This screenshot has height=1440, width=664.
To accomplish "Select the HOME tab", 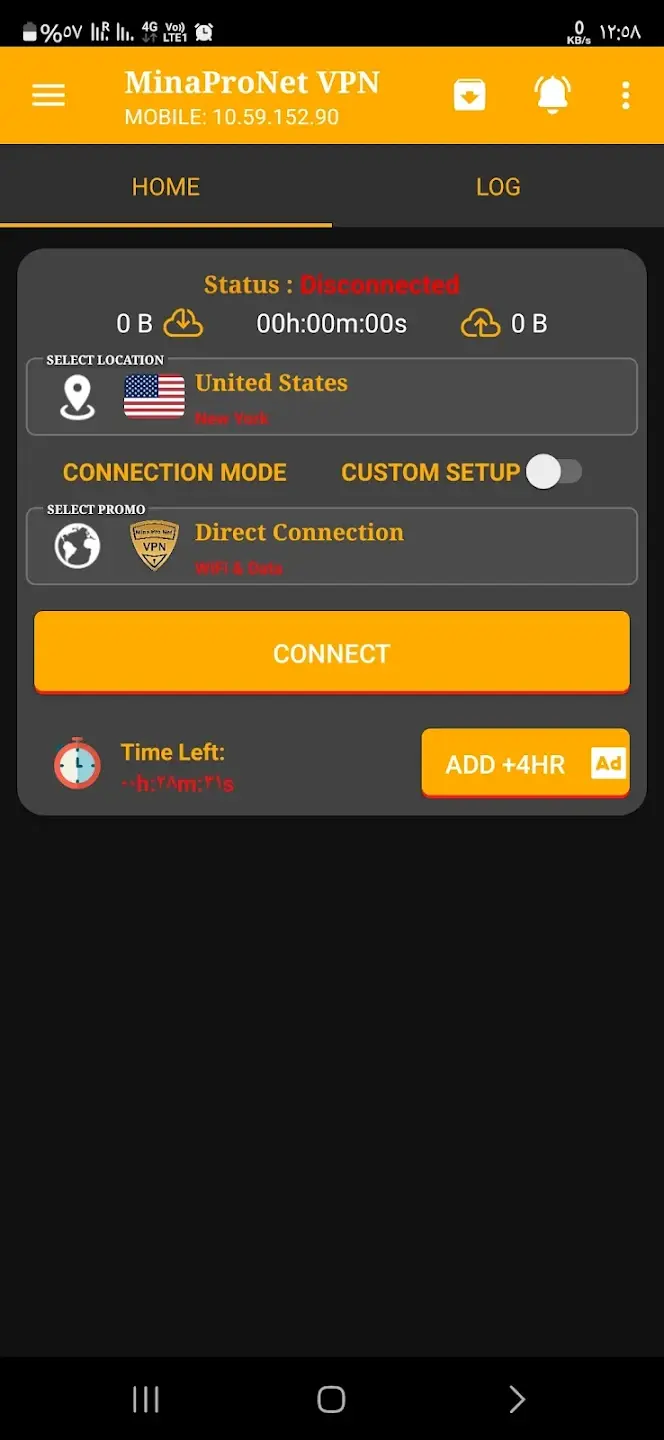I will coord(166,187).
